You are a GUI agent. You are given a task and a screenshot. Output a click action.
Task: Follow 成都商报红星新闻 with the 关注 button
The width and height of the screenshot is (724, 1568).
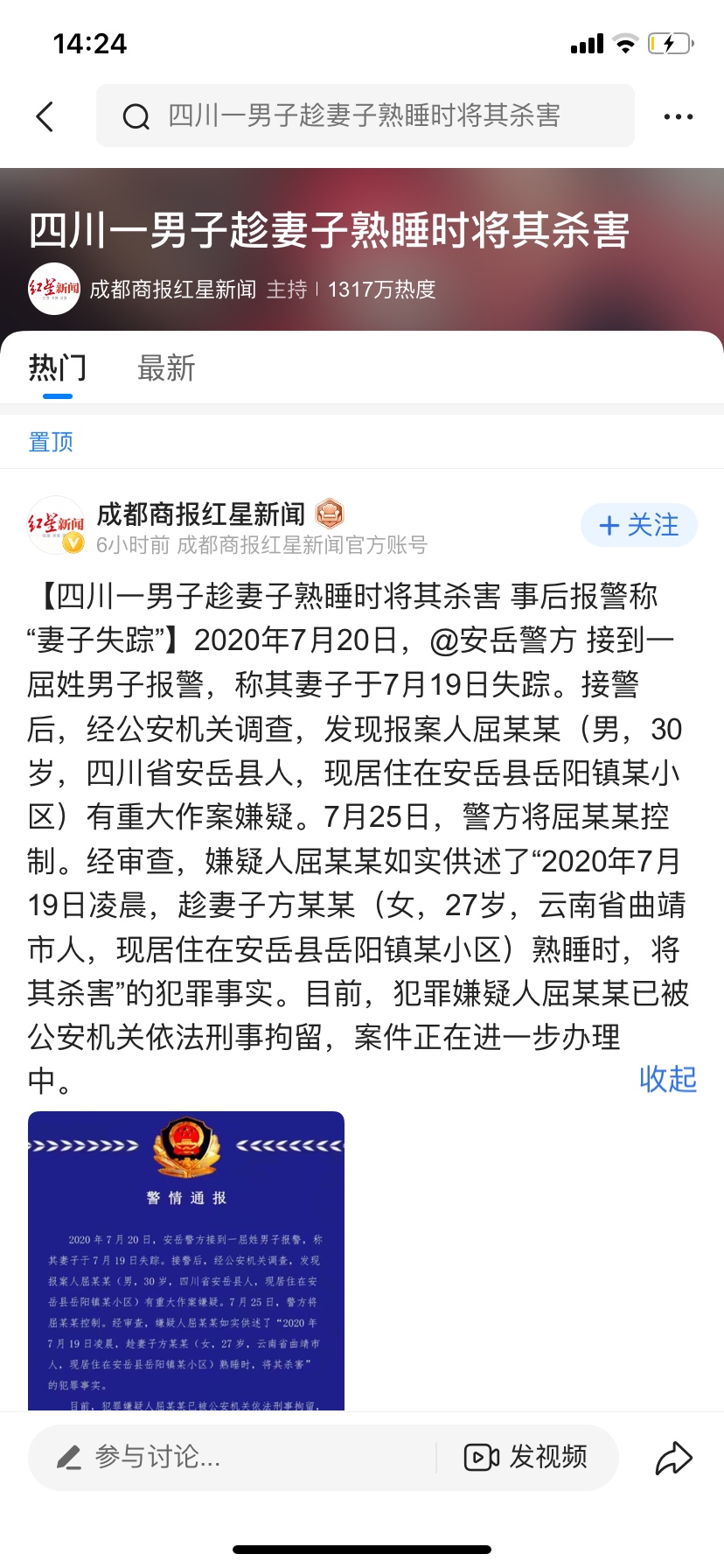tap(638, 525)
